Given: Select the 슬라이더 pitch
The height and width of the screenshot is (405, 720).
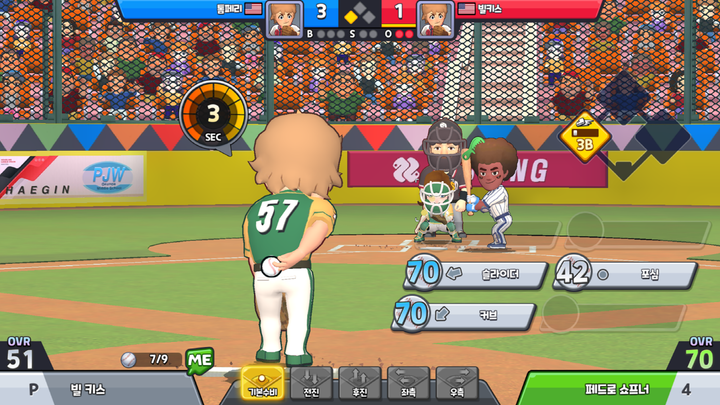Looking at the screenshot, I should pos(477,274).
